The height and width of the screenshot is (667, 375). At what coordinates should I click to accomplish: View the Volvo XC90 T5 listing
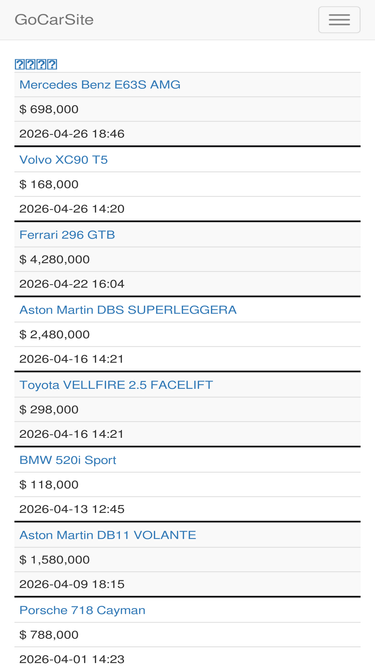tap(63, 160)
